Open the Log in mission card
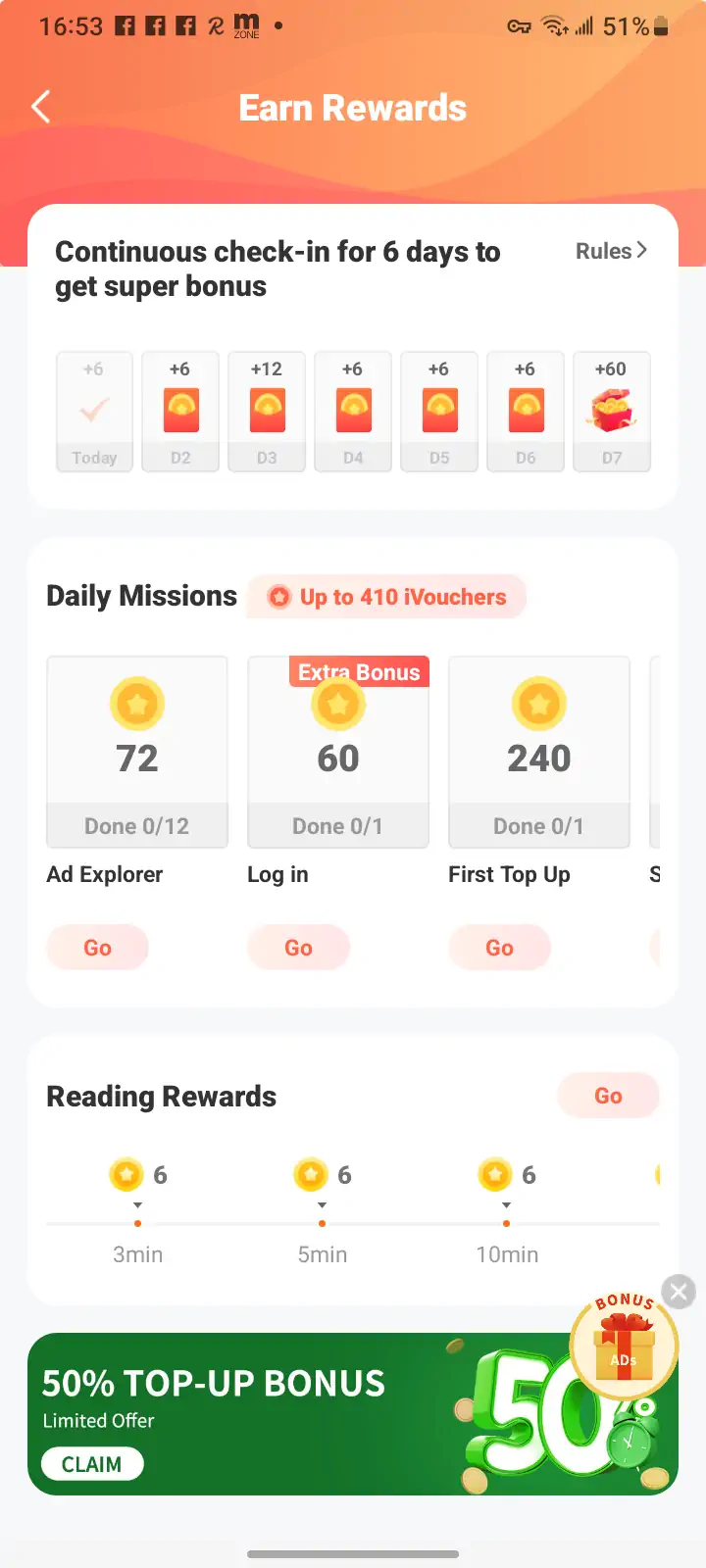Viewport: 706px width, 1568px height. click(338, 752)
